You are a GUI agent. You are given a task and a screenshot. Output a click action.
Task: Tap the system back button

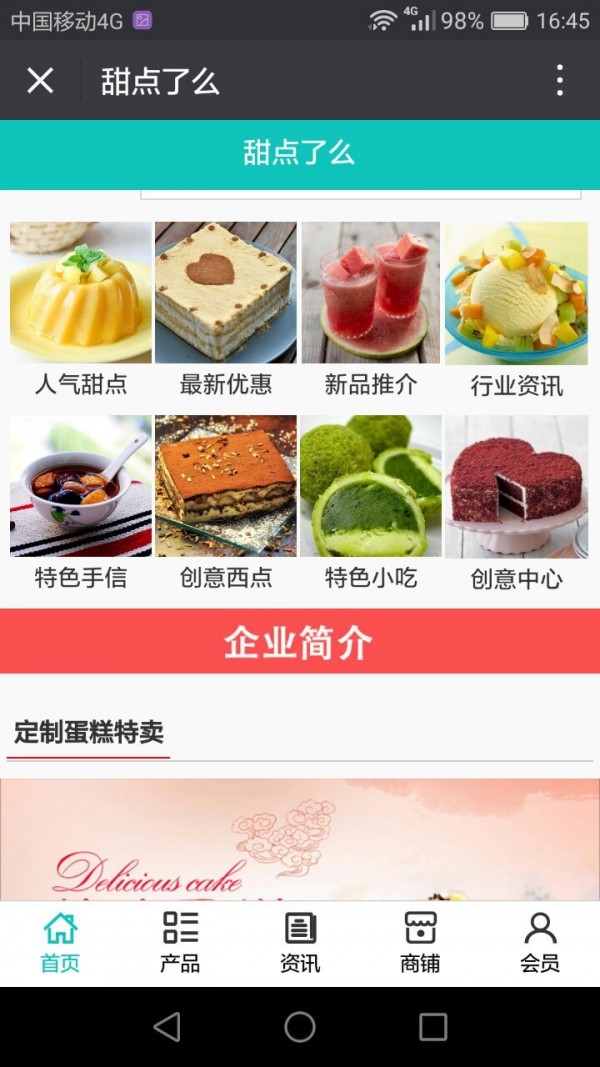(x=167, y=1026)
